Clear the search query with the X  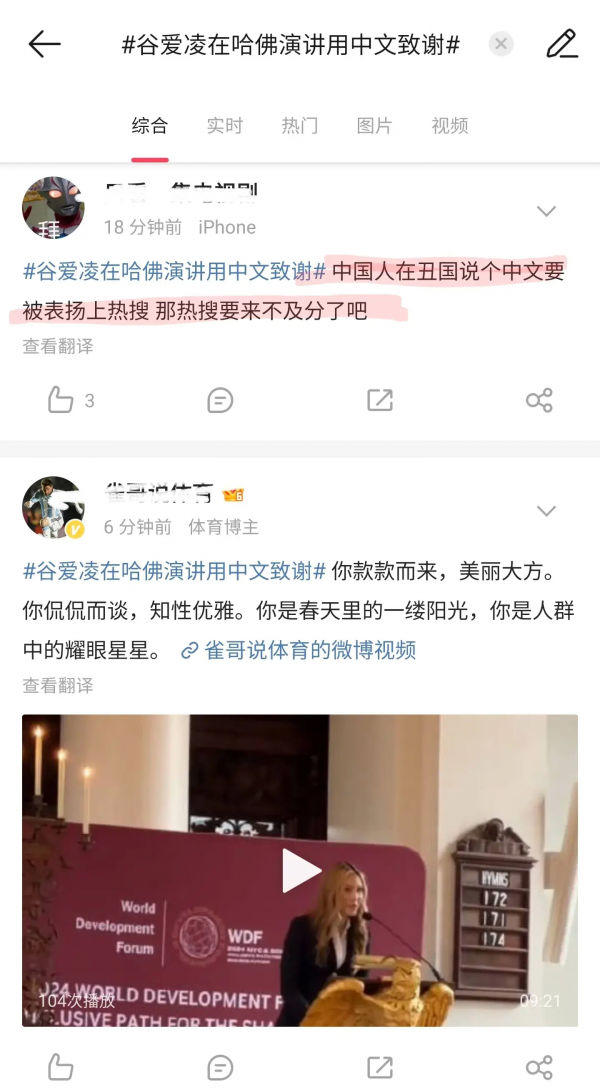[501, 44]
